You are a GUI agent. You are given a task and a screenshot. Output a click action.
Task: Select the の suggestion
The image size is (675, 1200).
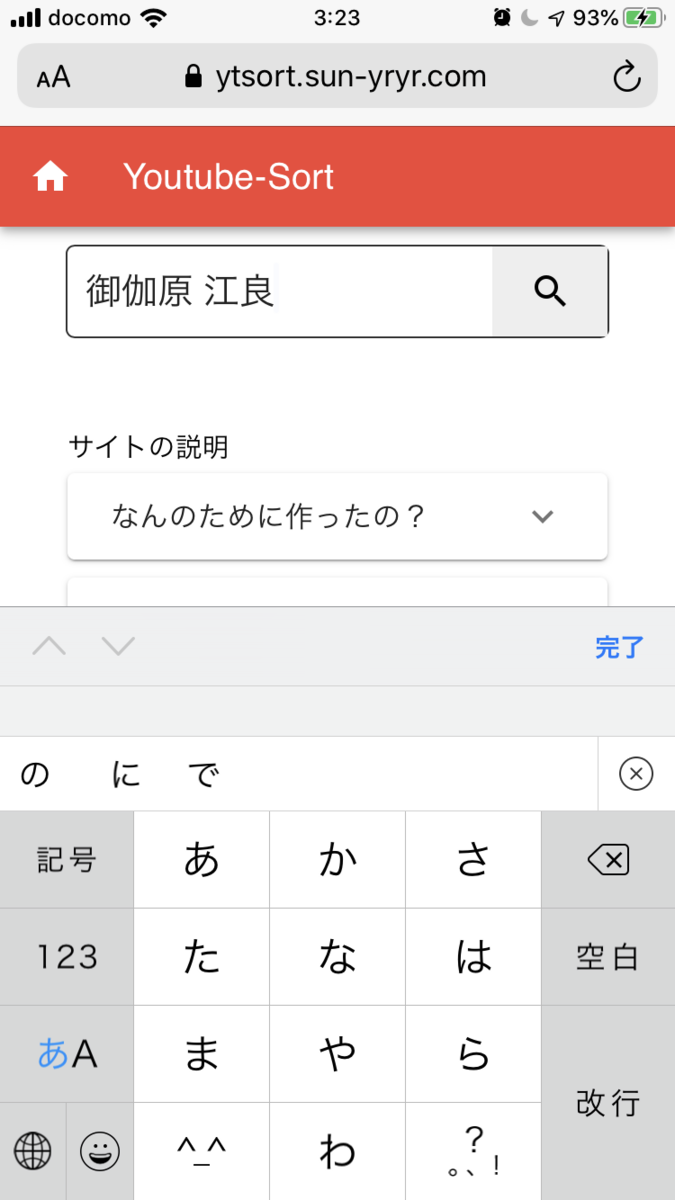point(35,774)
